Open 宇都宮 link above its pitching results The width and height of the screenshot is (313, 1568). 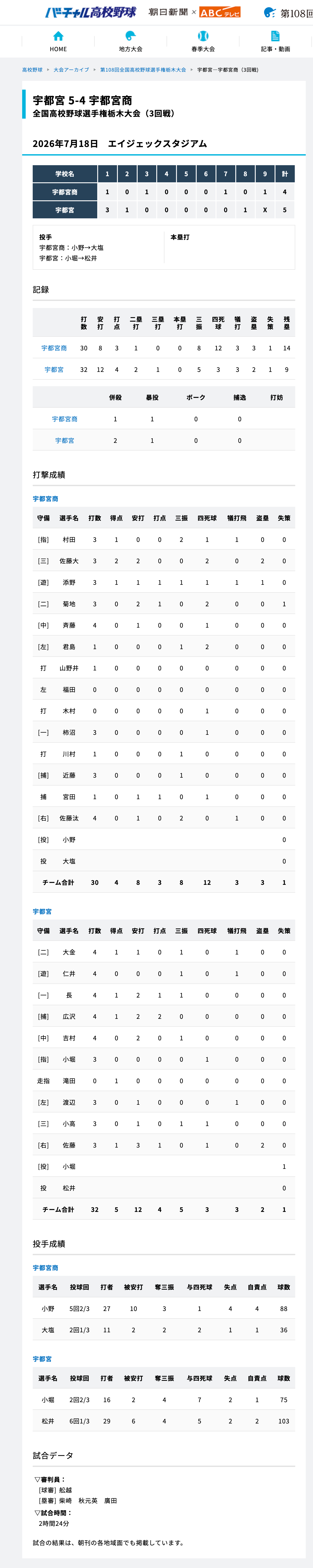pyautogui.click(x=43, y=1359)
